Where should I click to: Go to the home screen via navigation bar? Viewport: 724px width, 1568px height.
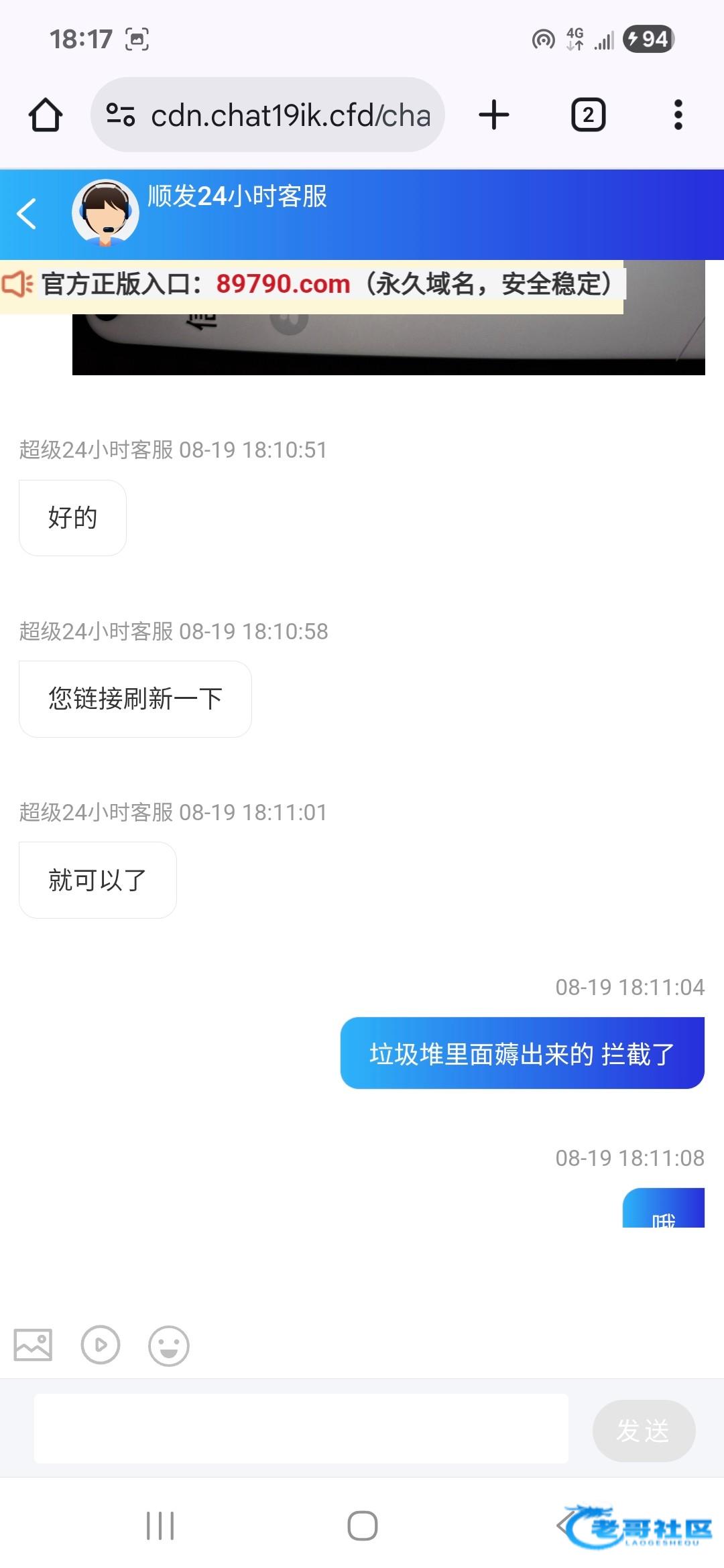[363, 1526]
